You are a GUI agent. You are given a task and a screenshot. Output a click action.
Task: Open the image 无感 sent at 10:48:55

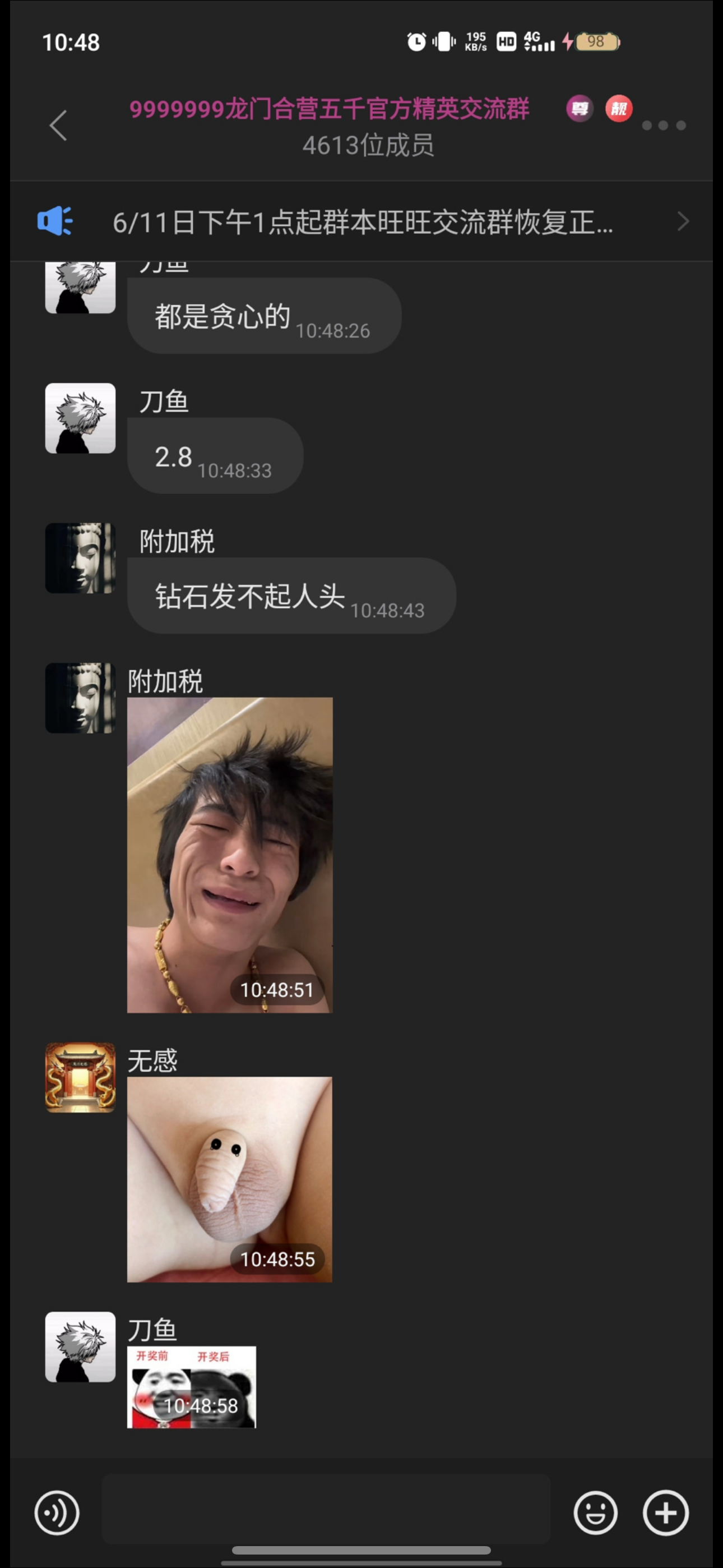click(x=229, y=1179)
